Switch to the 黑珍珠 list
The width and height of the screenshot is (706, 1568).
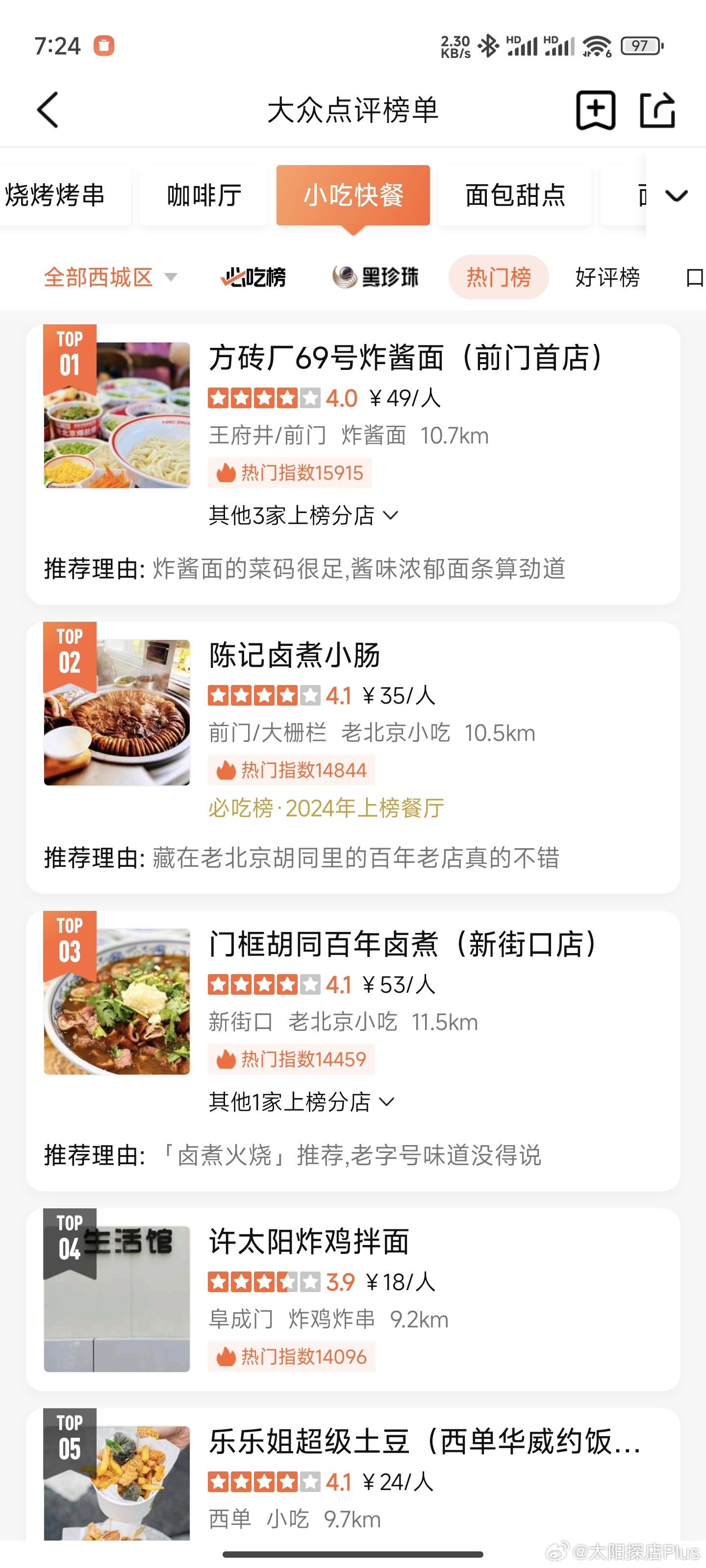375,277
